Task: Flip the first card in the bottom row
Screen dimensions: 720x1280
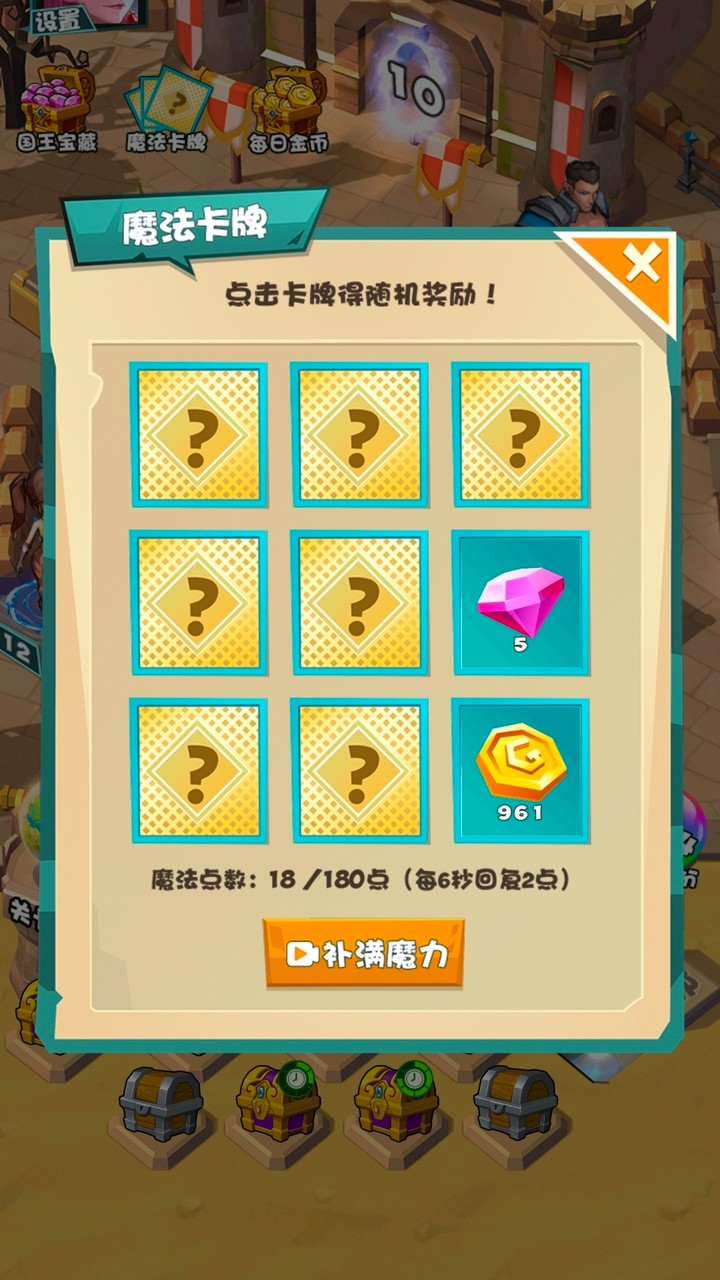Action: pos(198,770)
